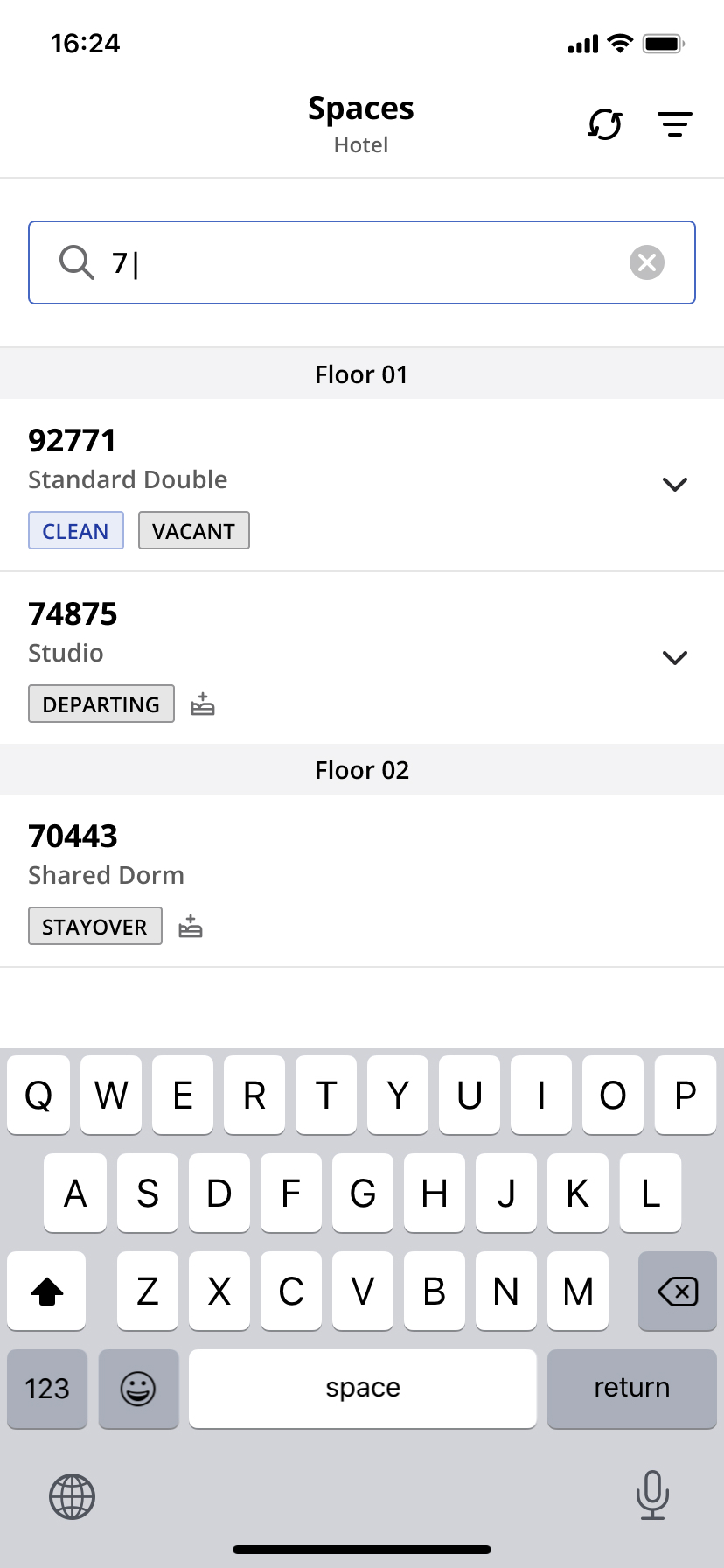Tap the space bar
The image size is (724, 1568).
point(362,1389)
